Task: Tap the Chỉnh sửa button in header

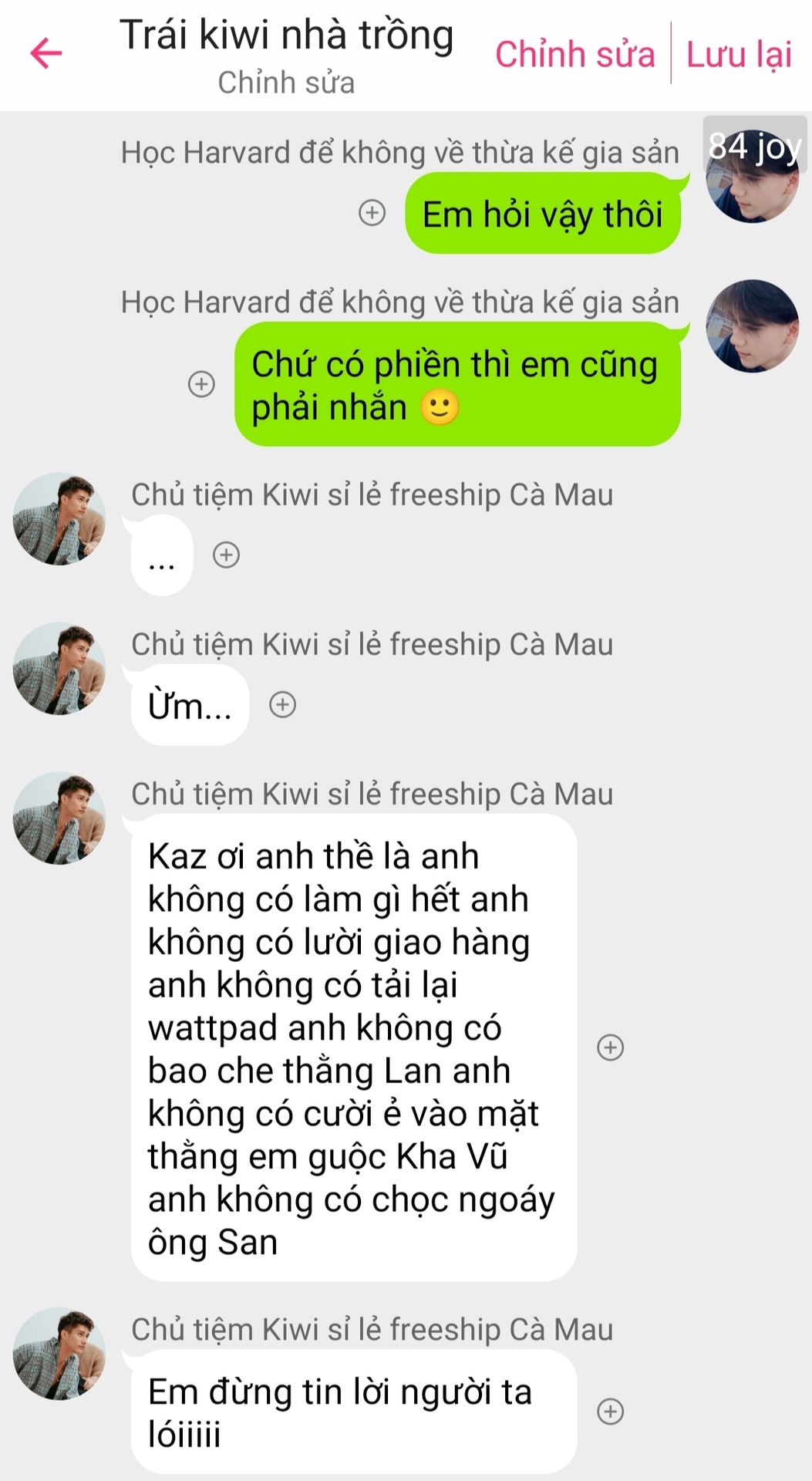Action: tap(574, 55)
